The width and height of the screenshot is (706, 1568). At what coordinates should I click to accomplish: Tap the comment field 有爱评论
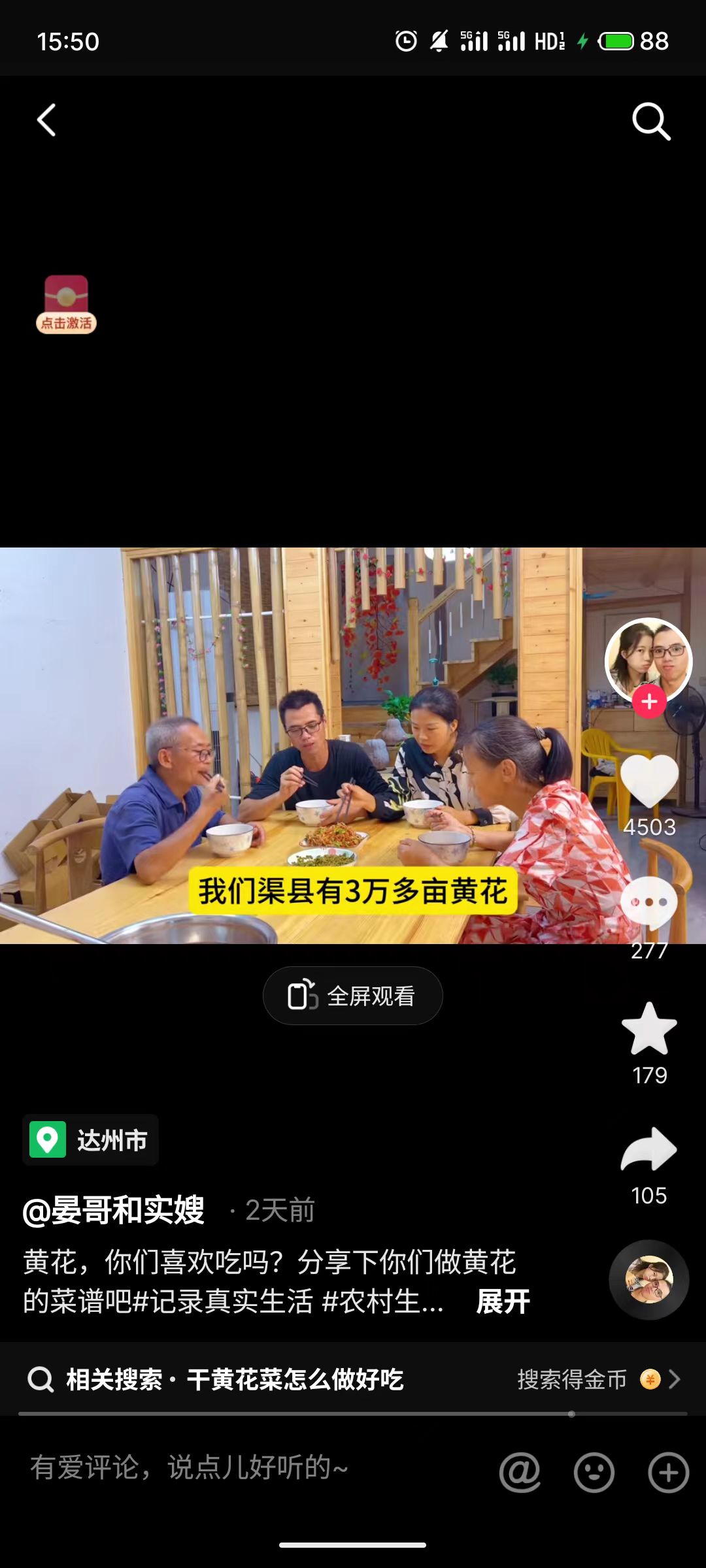190,1467
